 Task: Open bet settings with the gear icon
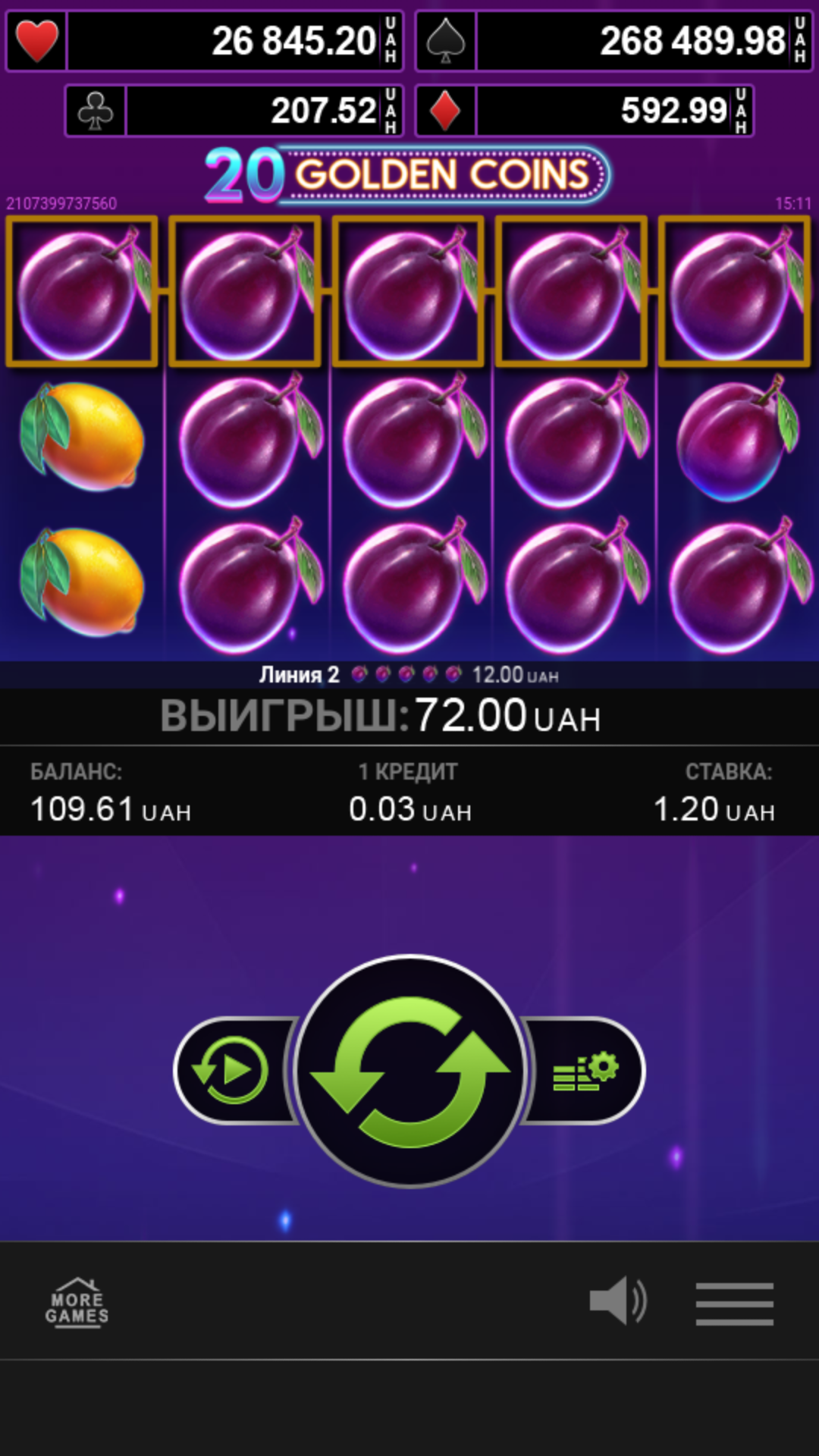tap(585, 1071)
